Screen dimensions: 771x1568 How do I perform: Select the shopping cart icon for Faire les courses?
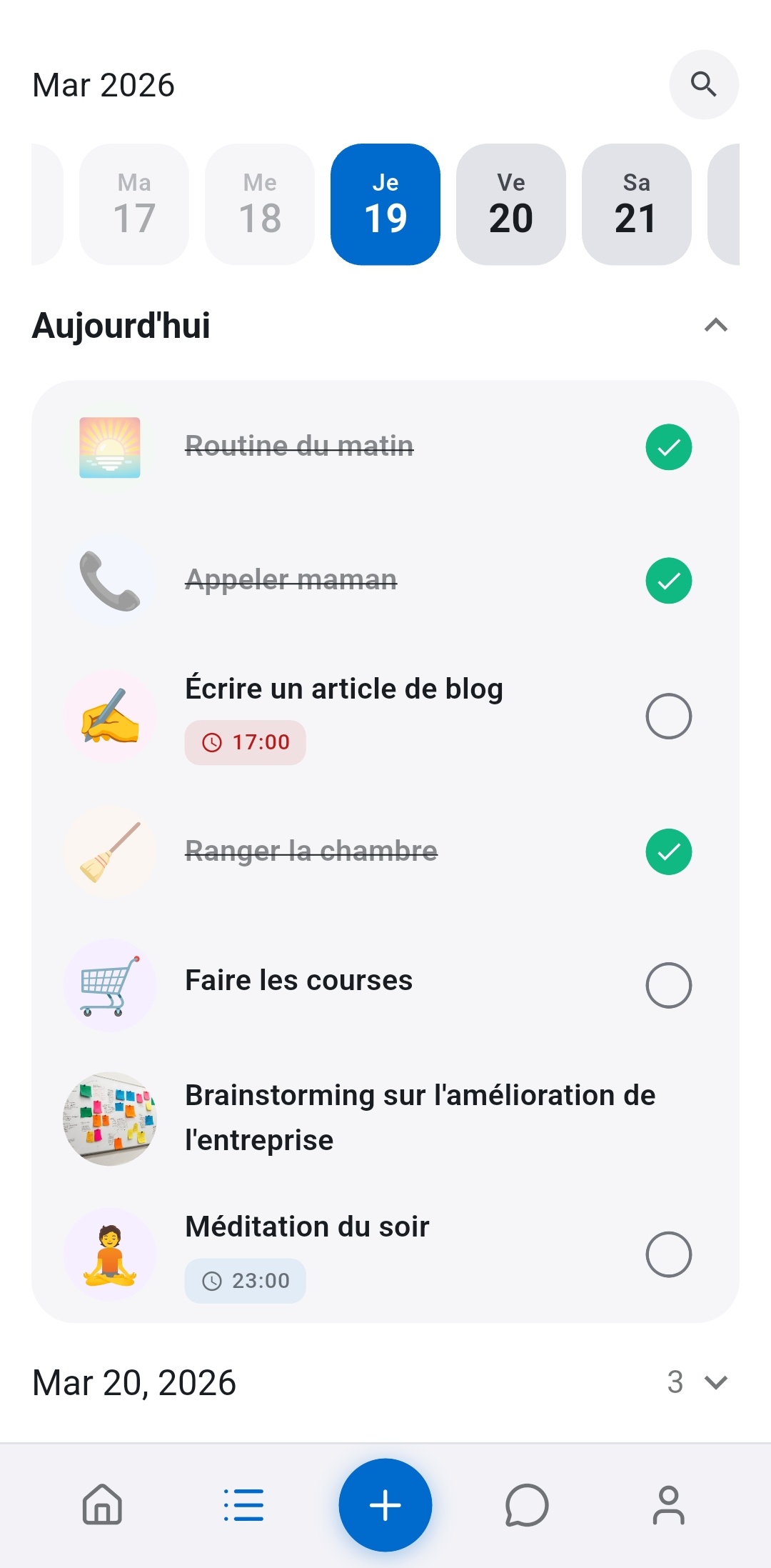109,984
